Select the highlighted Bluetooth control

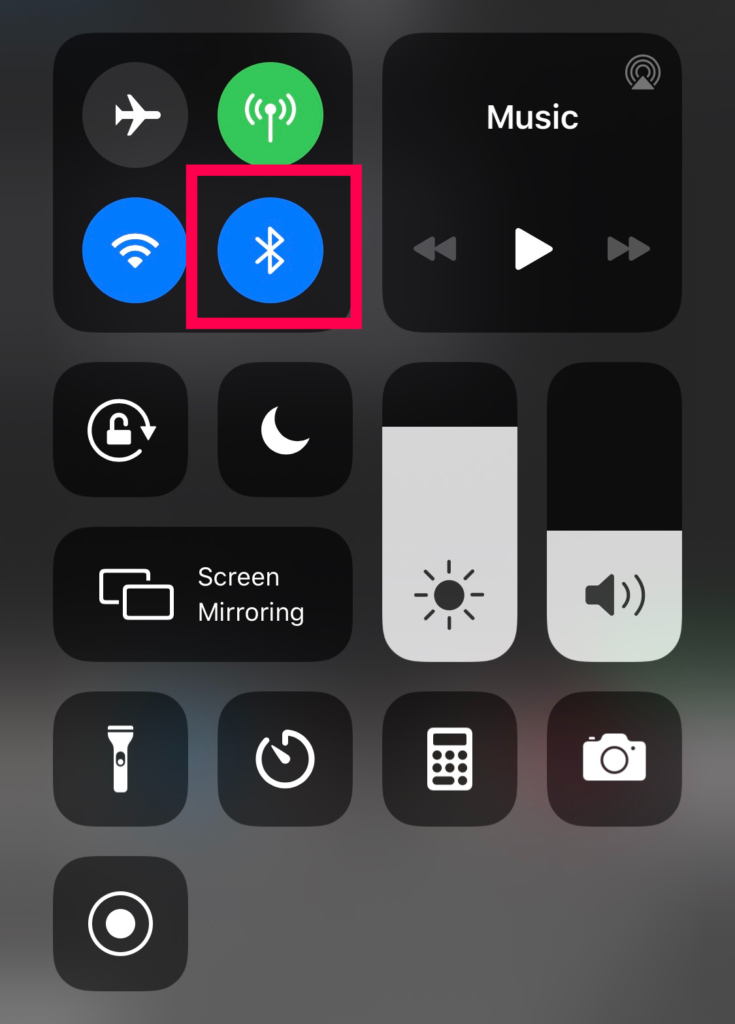[269, 250]
